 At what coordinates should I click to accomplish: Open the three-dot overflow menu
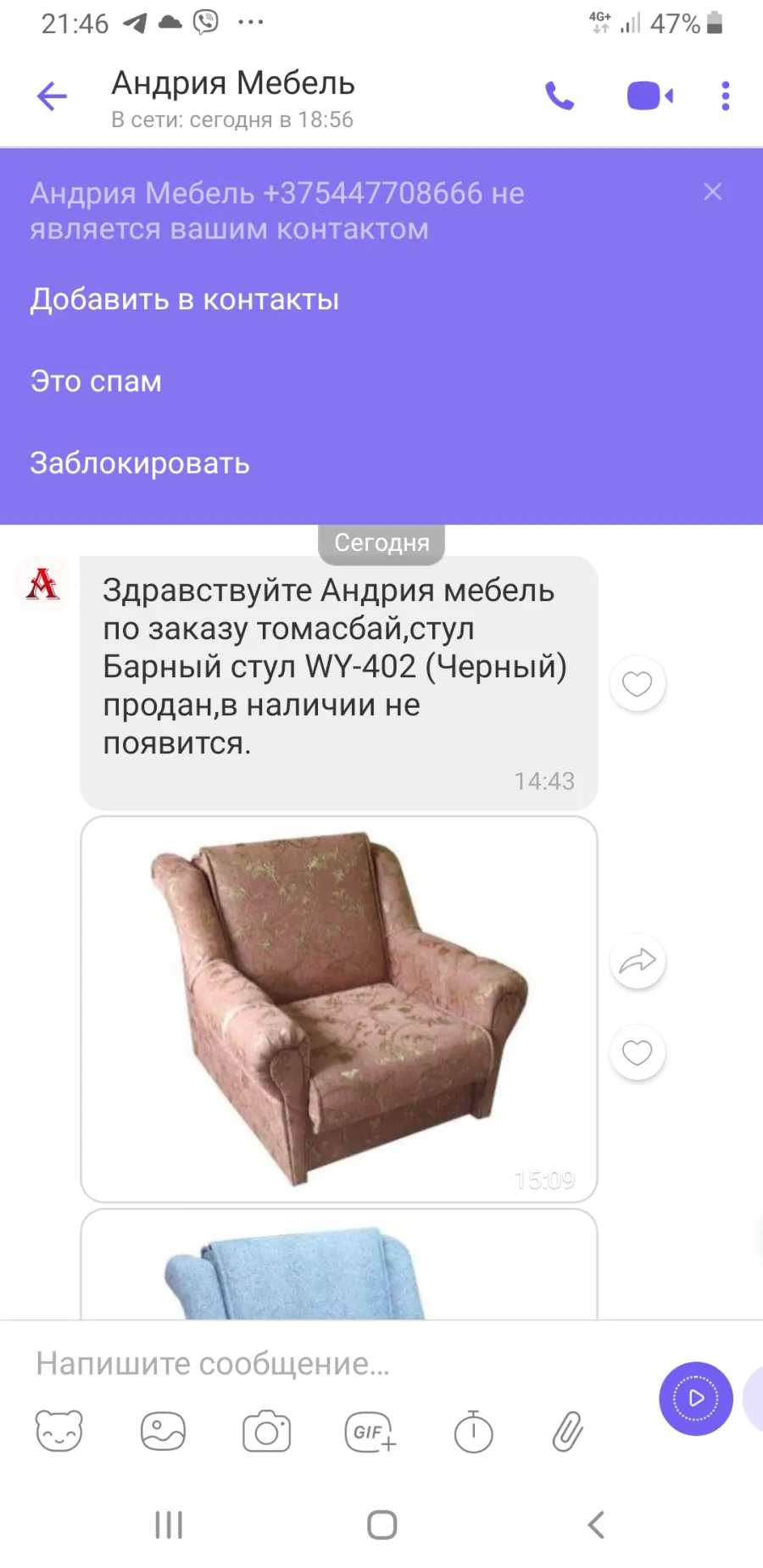(725, 96)
